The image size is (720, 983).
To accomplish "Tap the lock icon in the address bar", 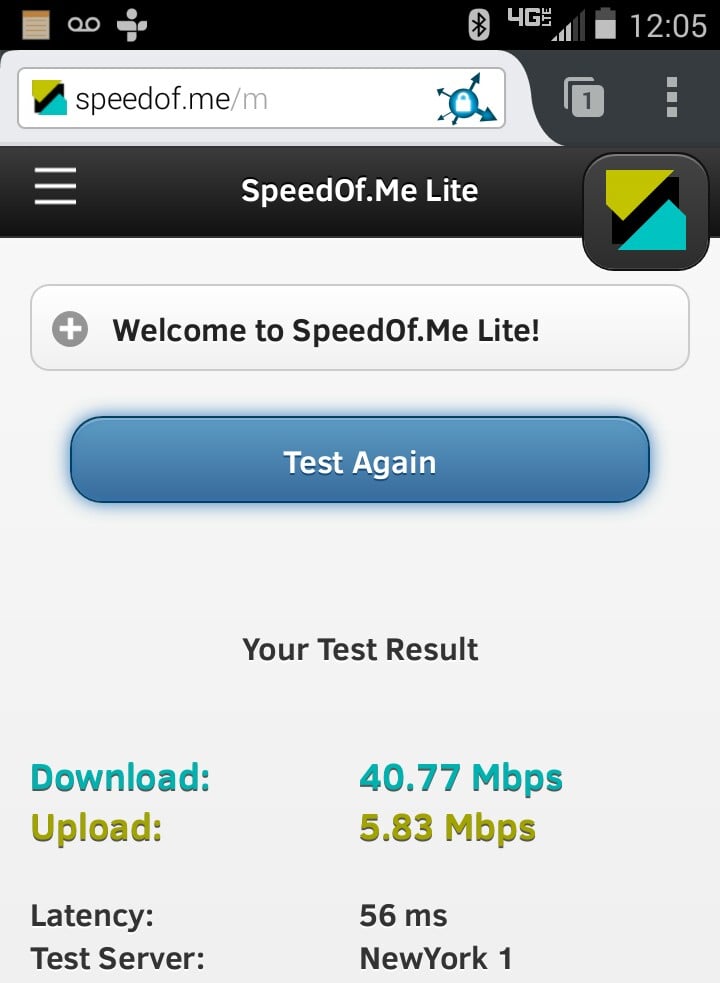I will pos(465,99).
